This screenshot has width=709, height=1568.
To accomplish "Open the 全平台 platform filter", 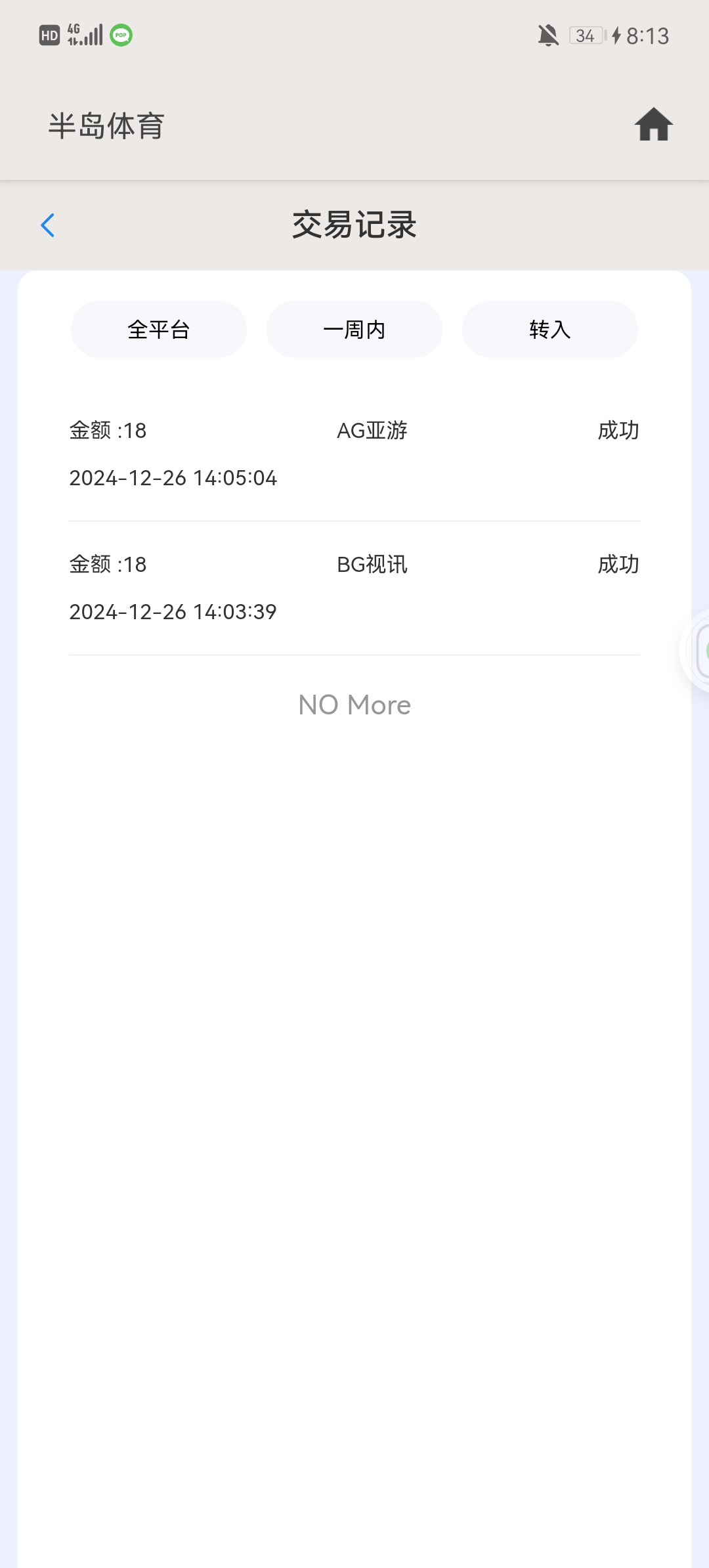I will [159, 330].
